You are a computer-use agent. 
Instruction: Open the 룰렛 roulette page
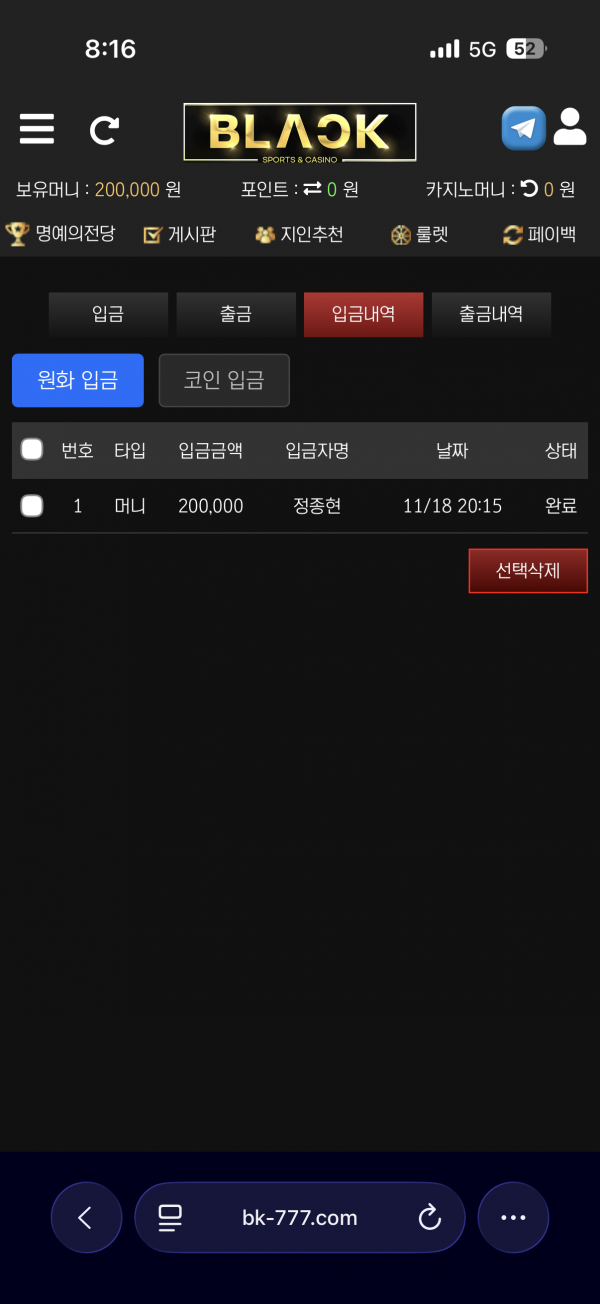click(419, 235)
